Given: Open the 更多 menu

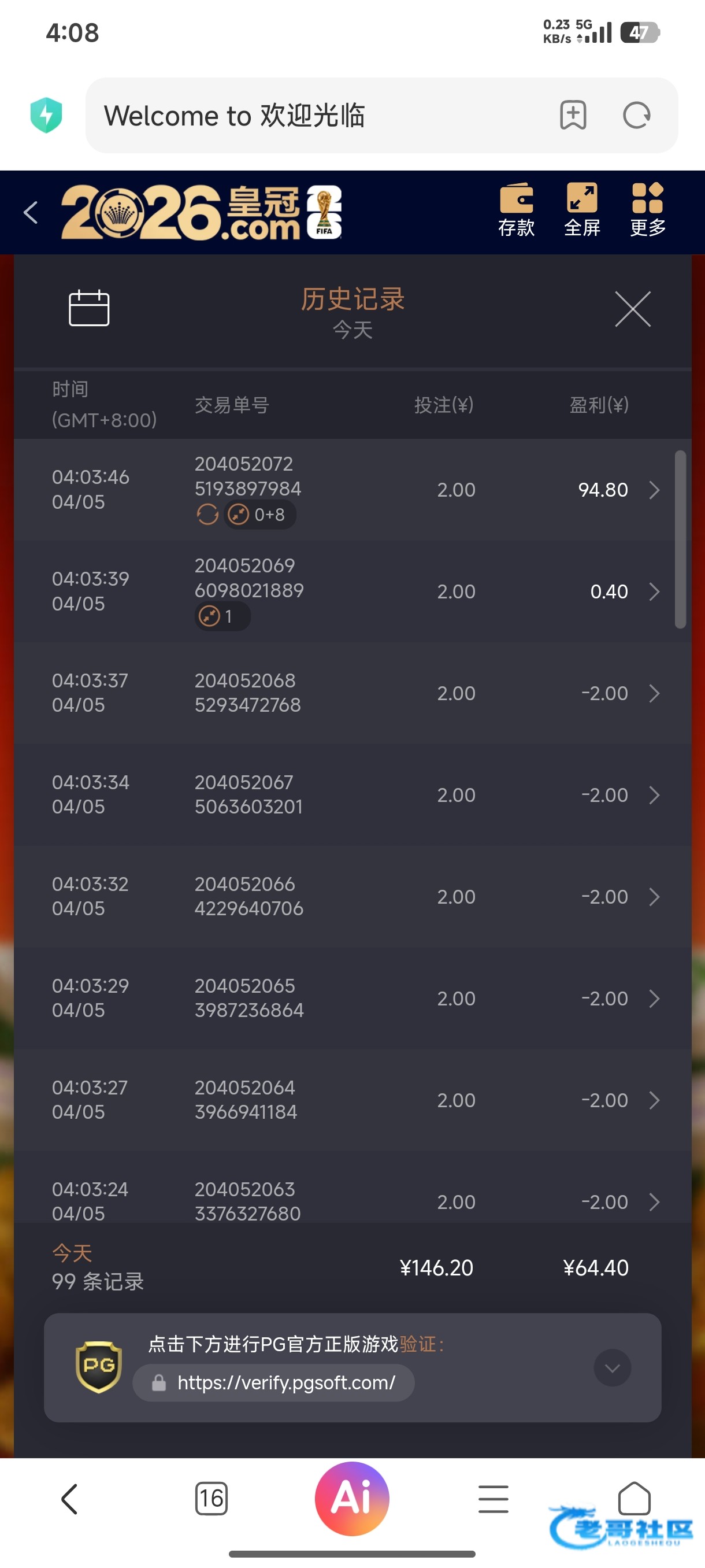Looking at the screenshot, I should click(647, 210).
